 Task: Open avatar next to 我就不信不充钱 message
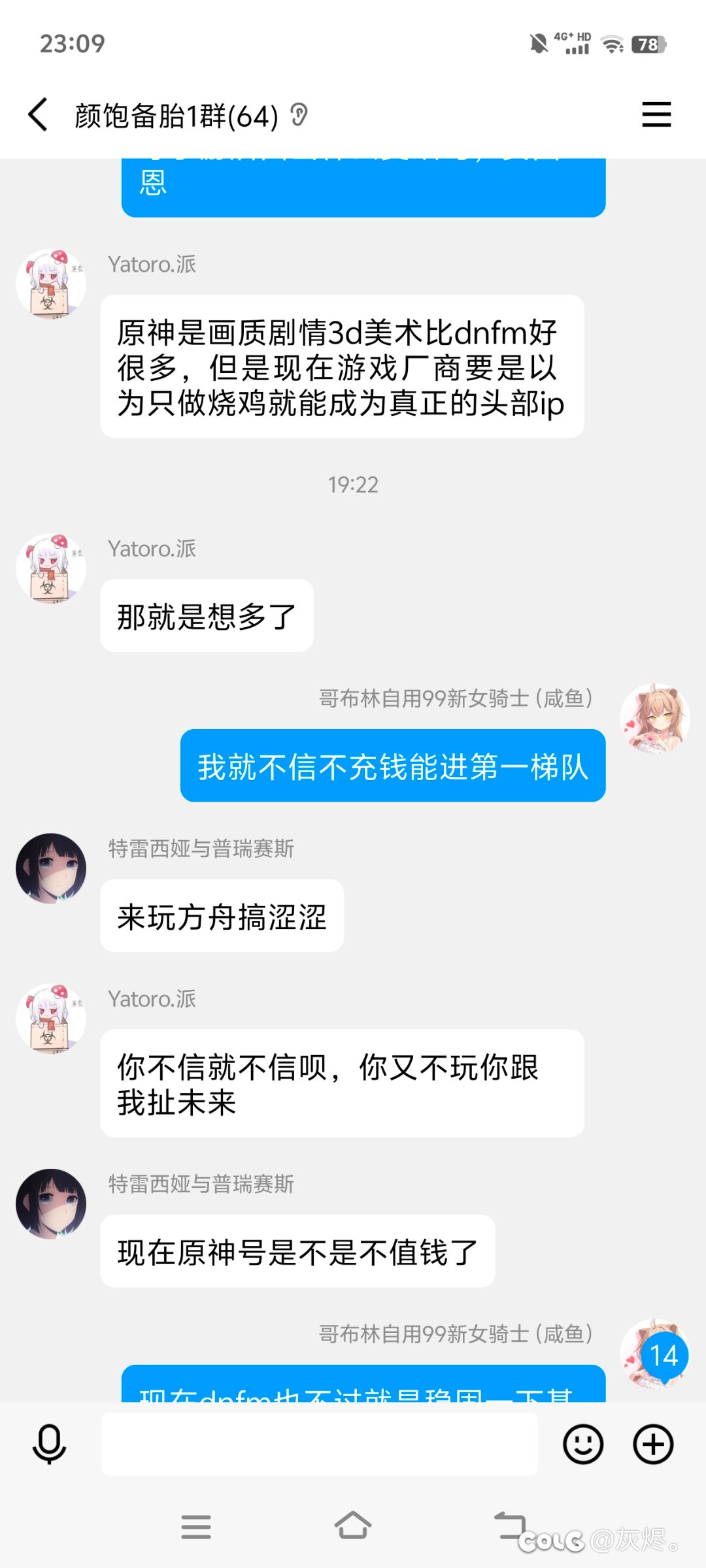[x=655, y=719]
